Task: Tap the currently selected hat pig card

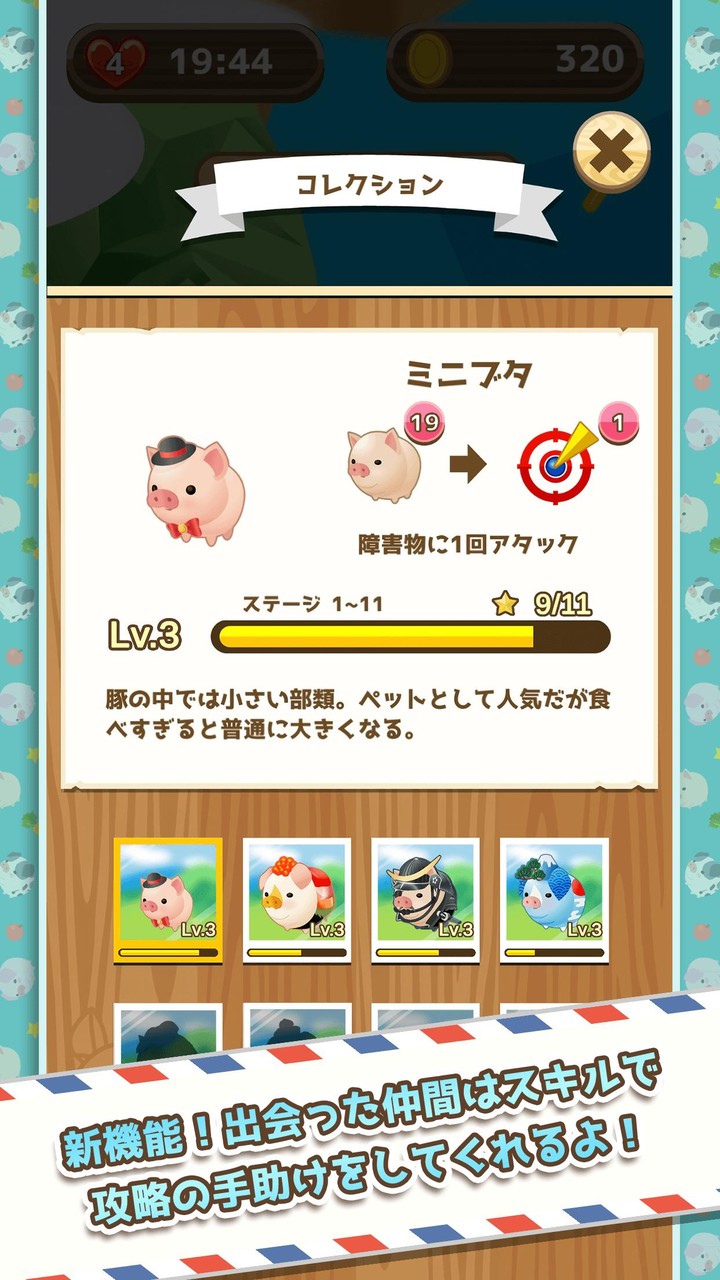Action: pos(166,898)
